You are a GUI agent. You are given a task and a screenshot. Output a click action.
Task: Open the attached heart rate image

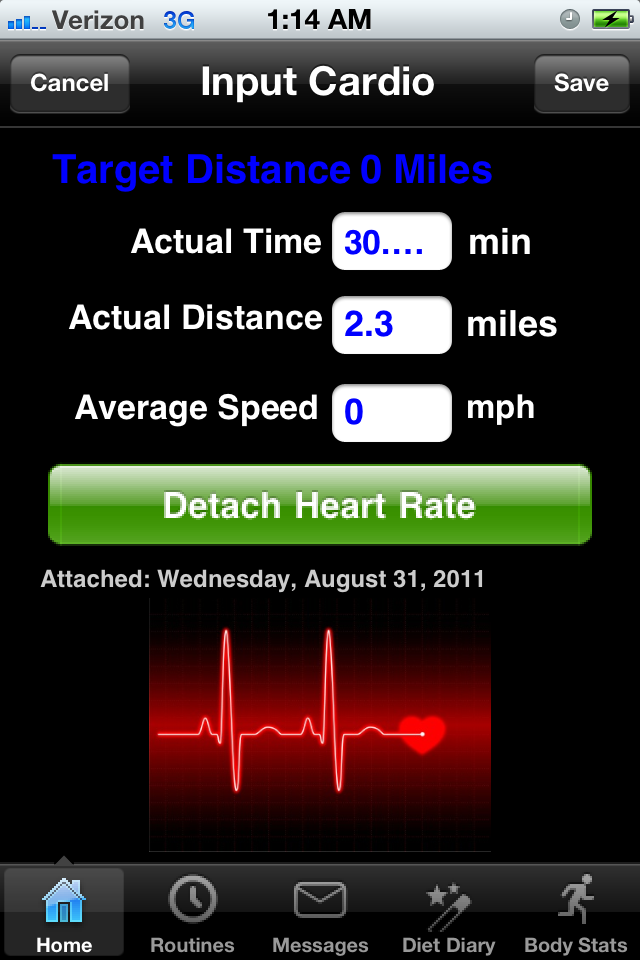tap(320, 725)
